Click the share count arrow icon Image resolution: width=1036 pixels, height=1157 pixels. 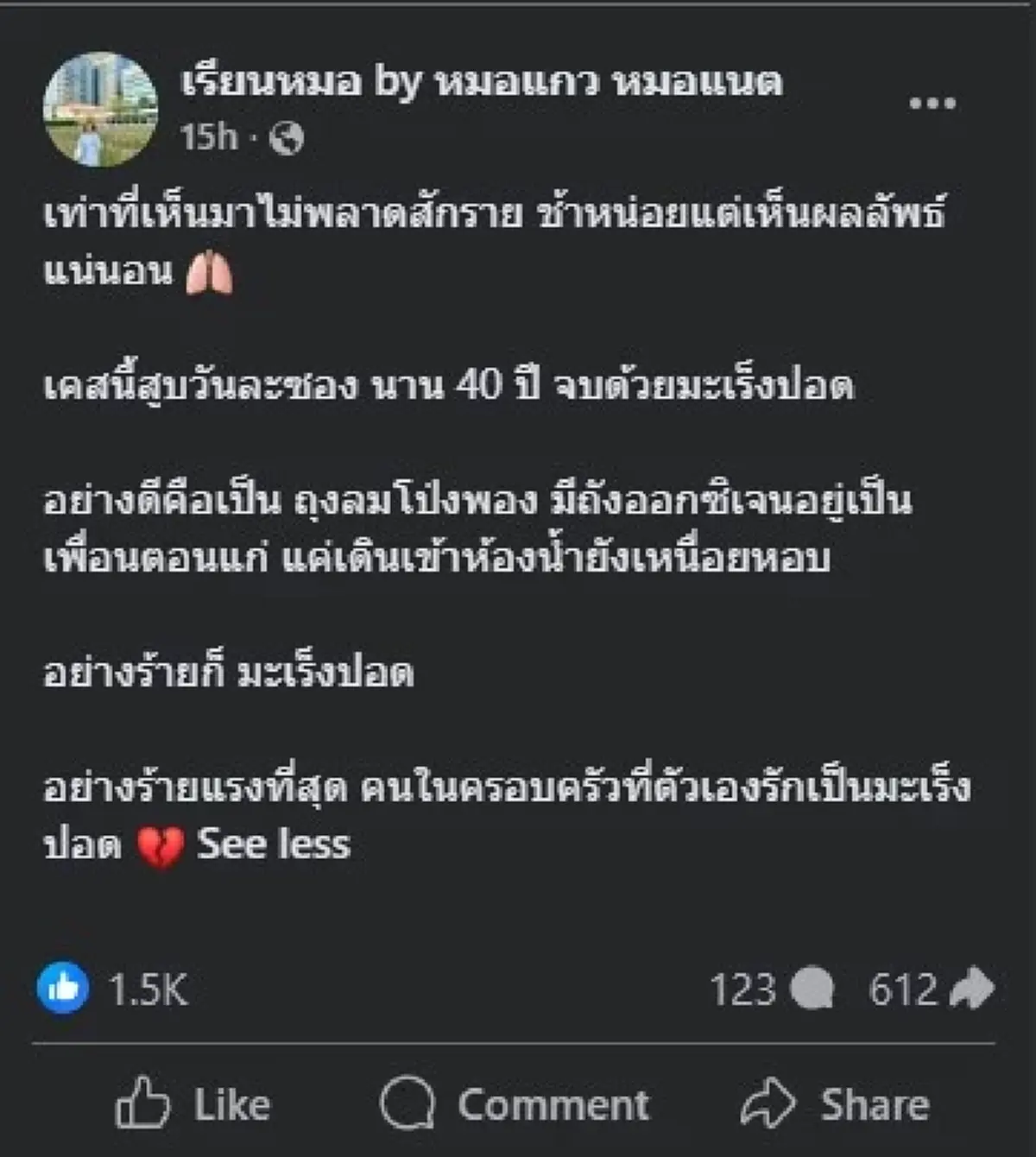(974, 985)
